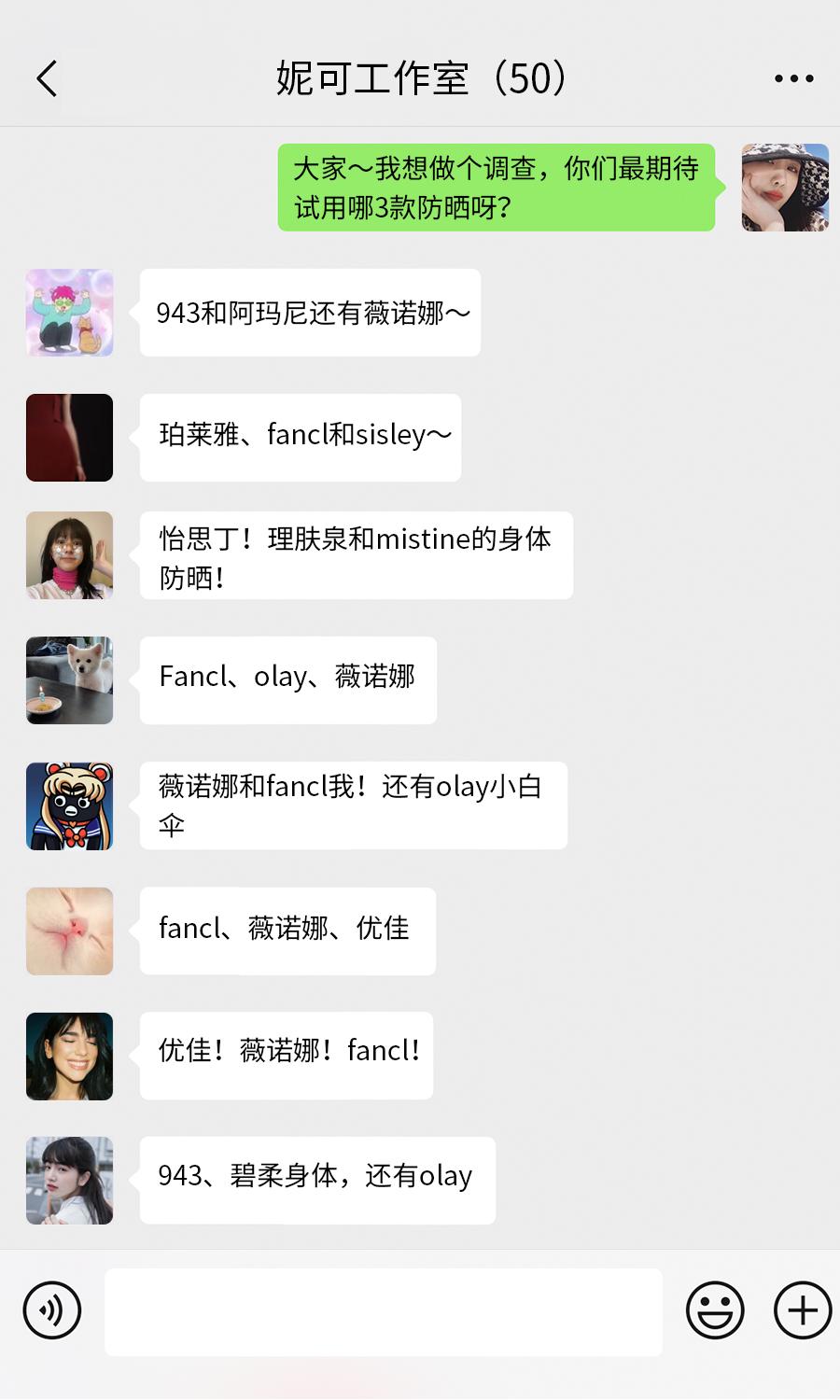The height and width of the screenshot is (1400, 840).
Task: Tap the message input field
Action: coord(383,1311)
